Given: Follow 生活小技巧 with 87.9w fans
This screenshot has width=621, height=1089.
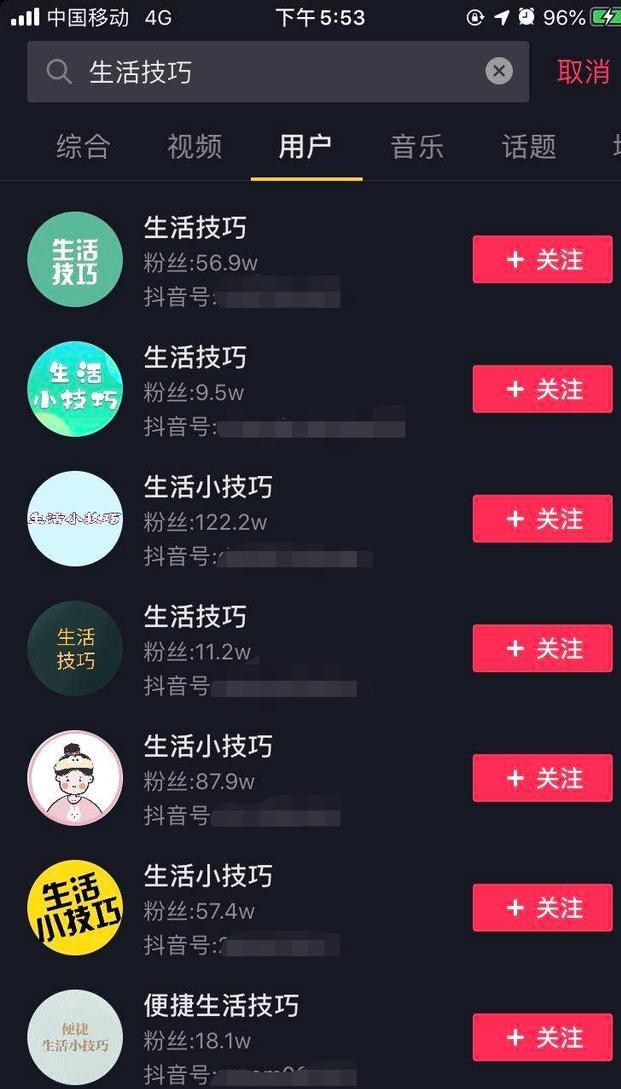Looking at the screenshot, I should [542, 778].
